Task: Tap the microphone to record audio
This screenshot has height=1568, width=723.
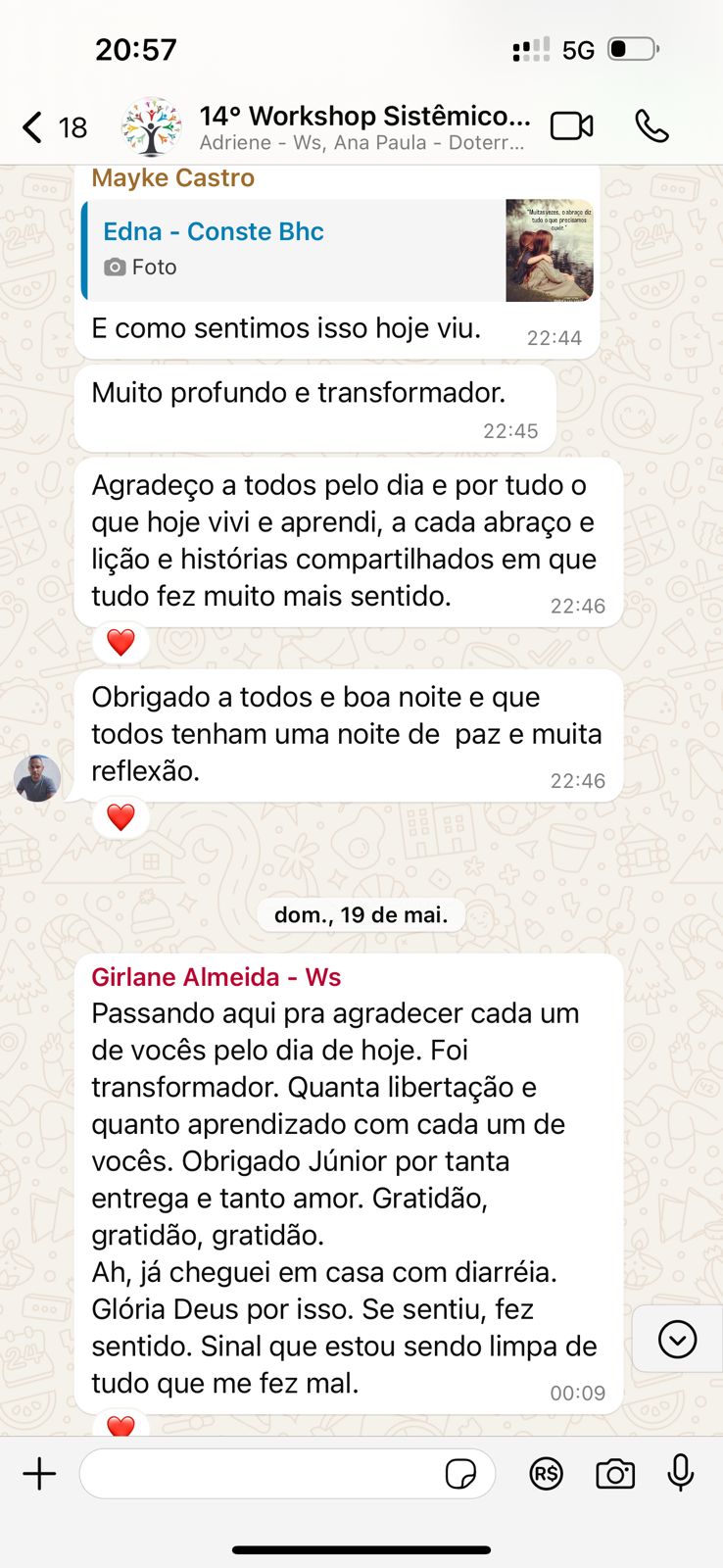Action: point(681,1473)
